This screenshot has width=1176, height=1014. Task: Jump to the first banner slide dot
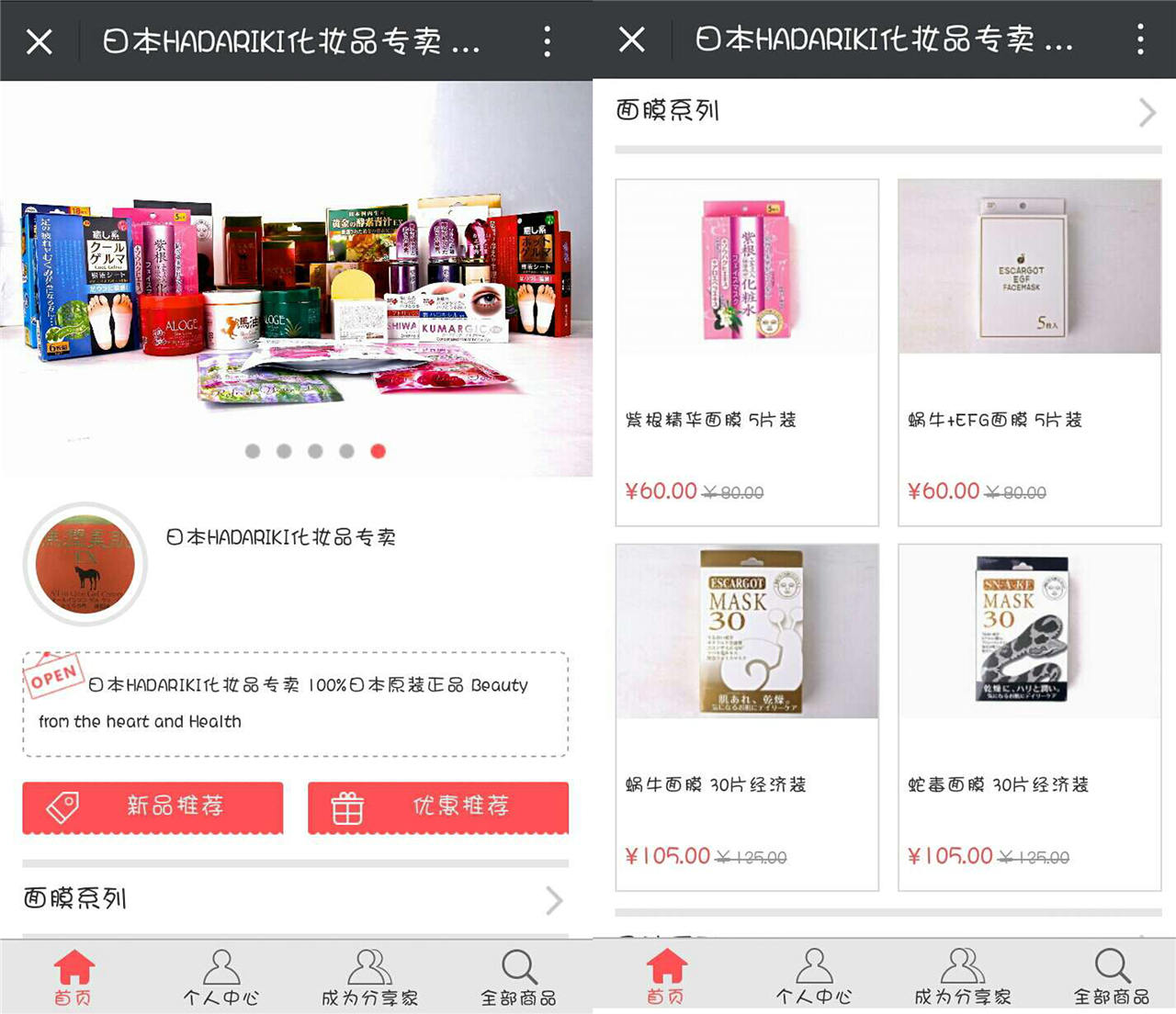[x=253, y=451]
